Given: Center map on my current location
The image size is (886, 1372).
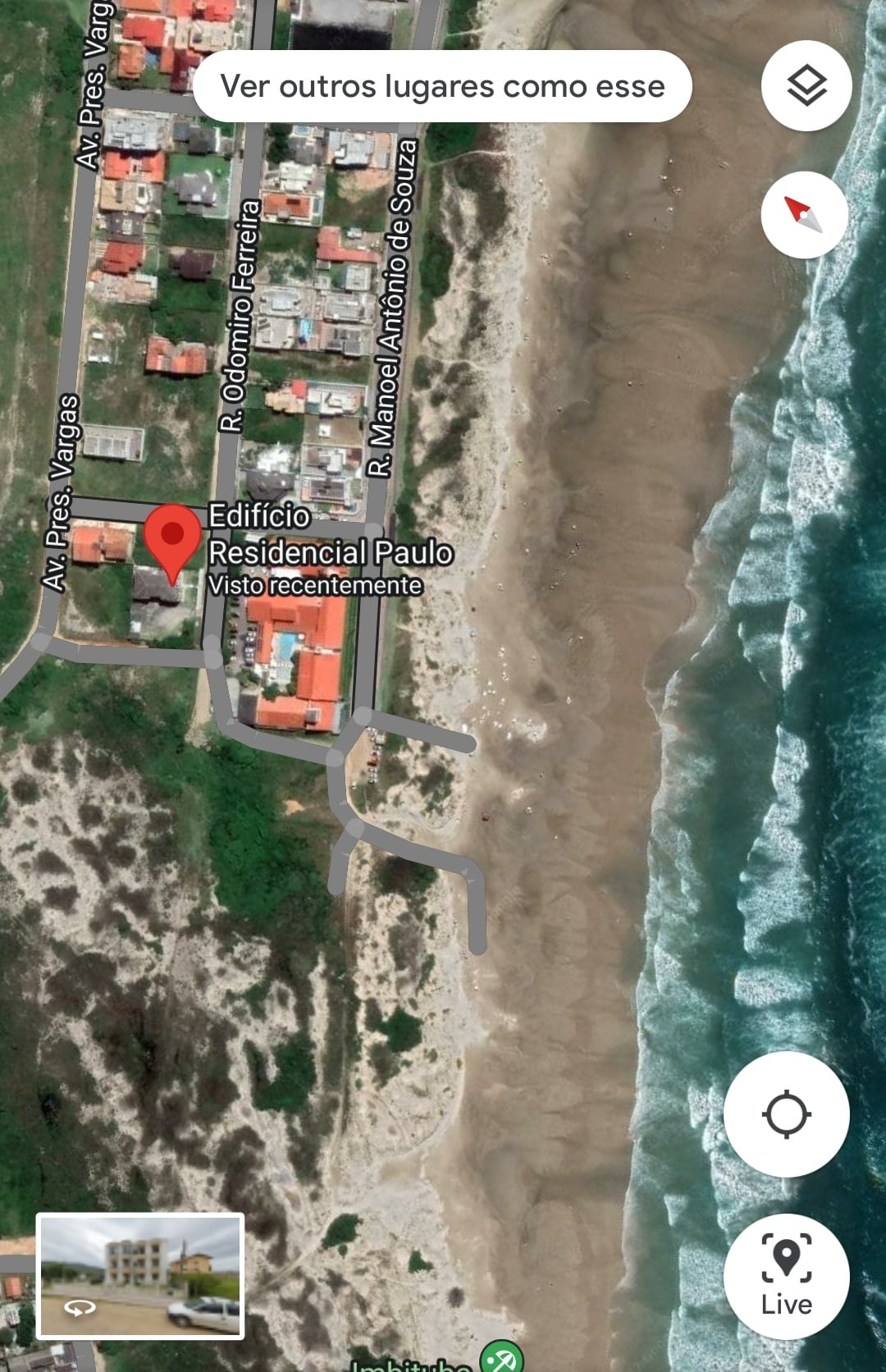Looking at the screenshot, I should point(786,1114).
